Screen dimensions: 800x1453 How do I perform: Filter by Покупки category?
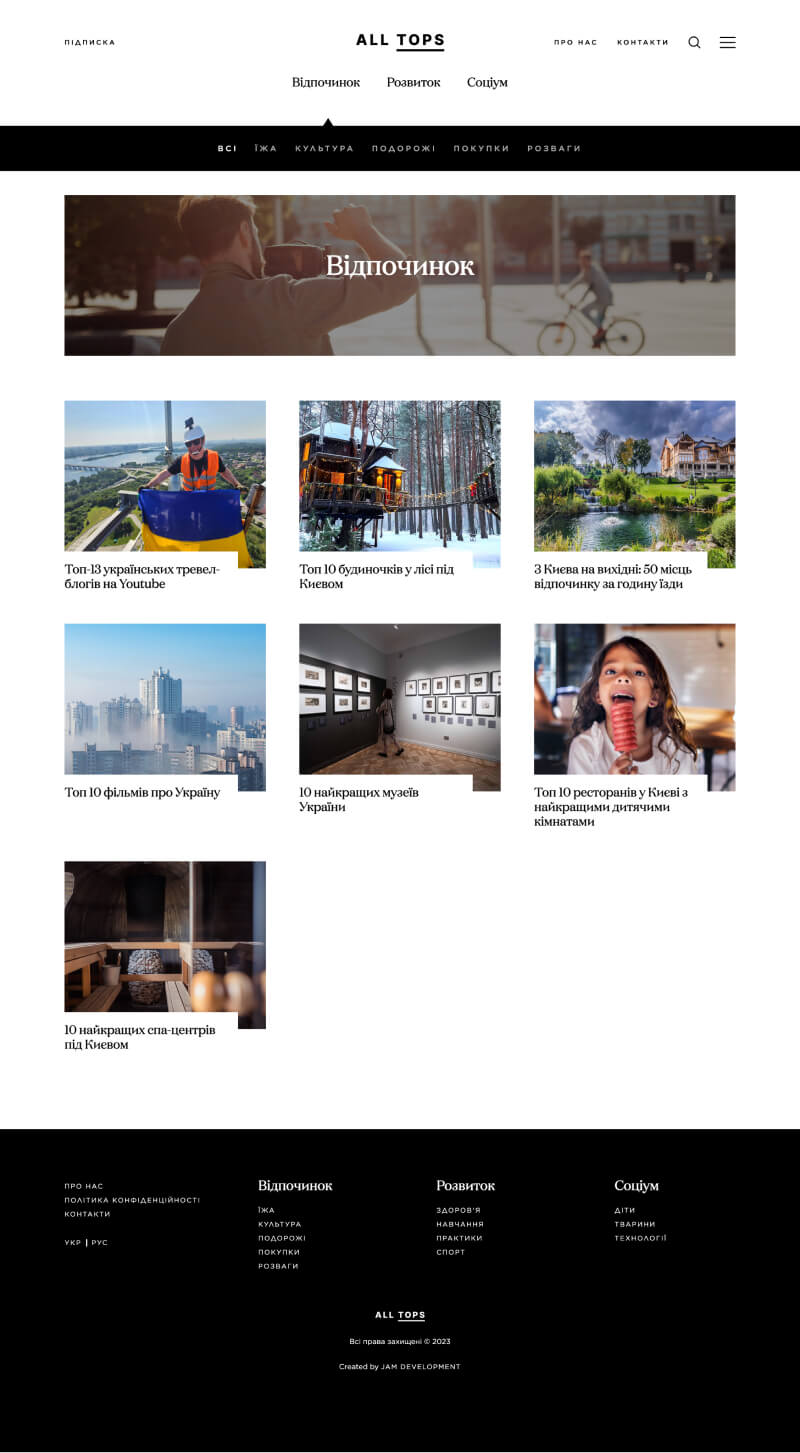(481, 148)
